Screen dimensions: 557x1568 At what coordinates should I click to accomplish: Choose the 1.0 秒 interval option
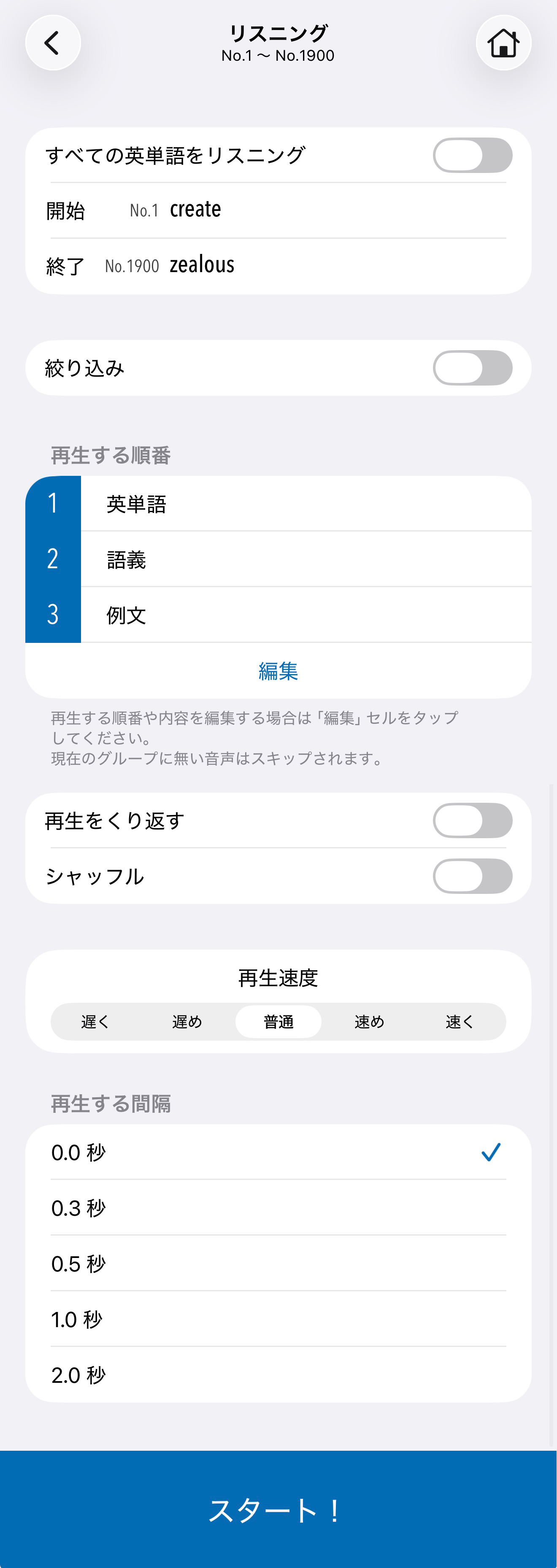coord(278,1320)
